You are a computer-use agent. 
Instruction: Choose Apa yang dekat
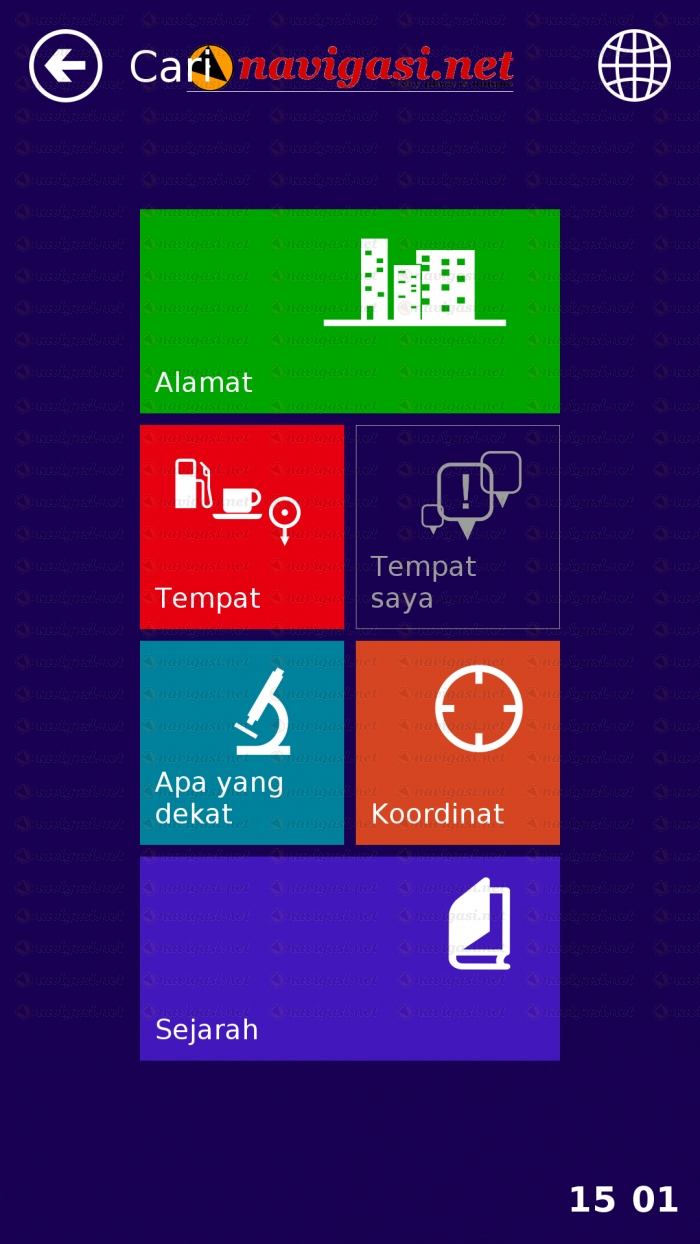coord(242,743)
